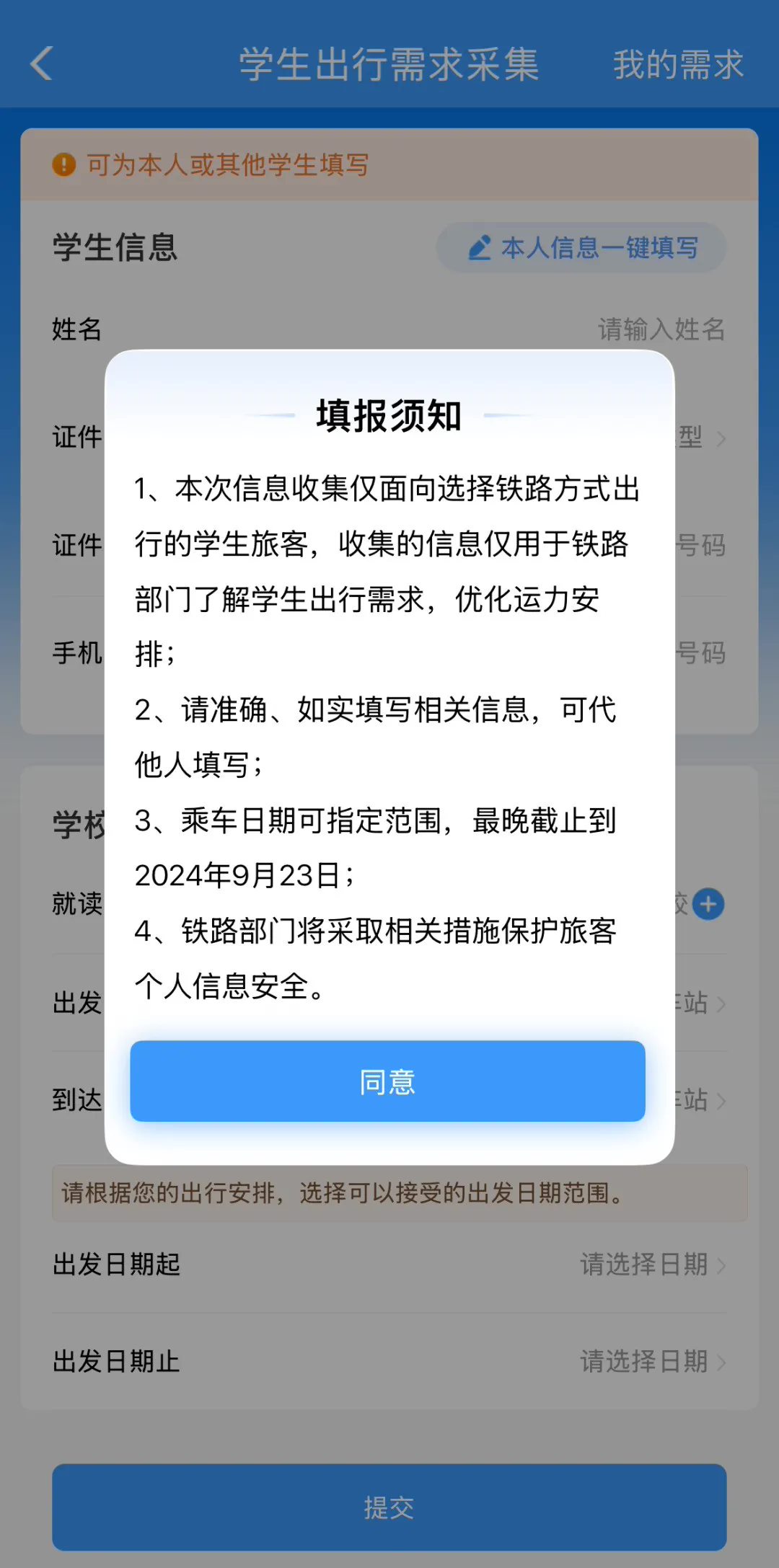The image size is (779, 1568).
Task: Click the chevron beside 证件类型
Action: click(721, 438)
